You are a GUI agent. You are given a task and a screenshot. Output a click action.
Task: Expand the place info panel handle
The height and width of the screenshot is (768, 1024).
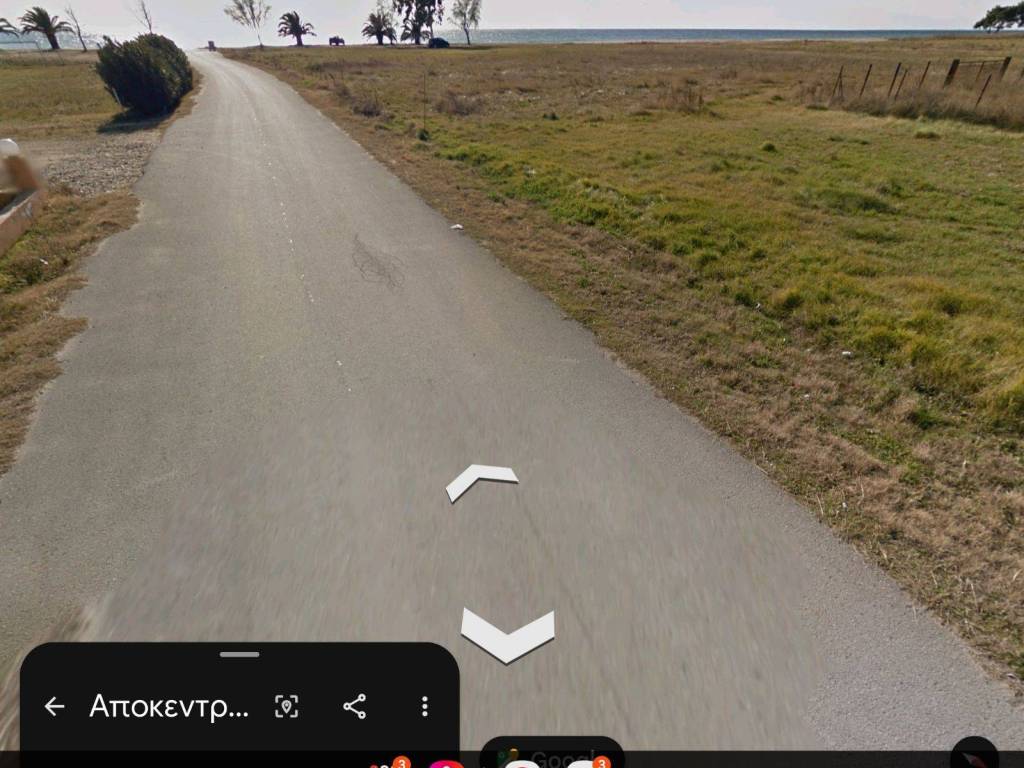(239, 655)
